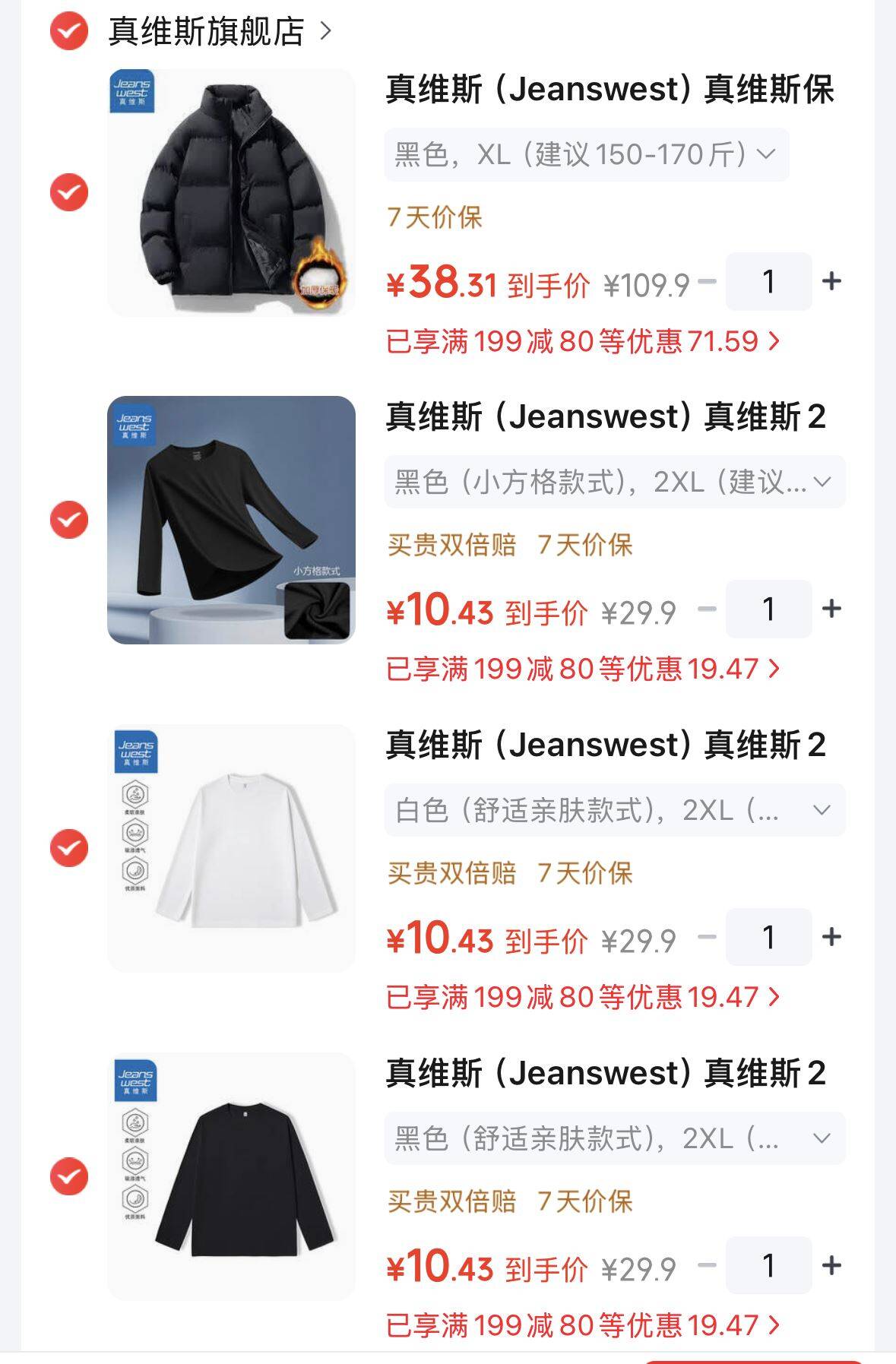Uncheck the whole 真维斯旗舰店 store checkbox
Viewport: 896px width, 1364px height.
pos(69,31)
